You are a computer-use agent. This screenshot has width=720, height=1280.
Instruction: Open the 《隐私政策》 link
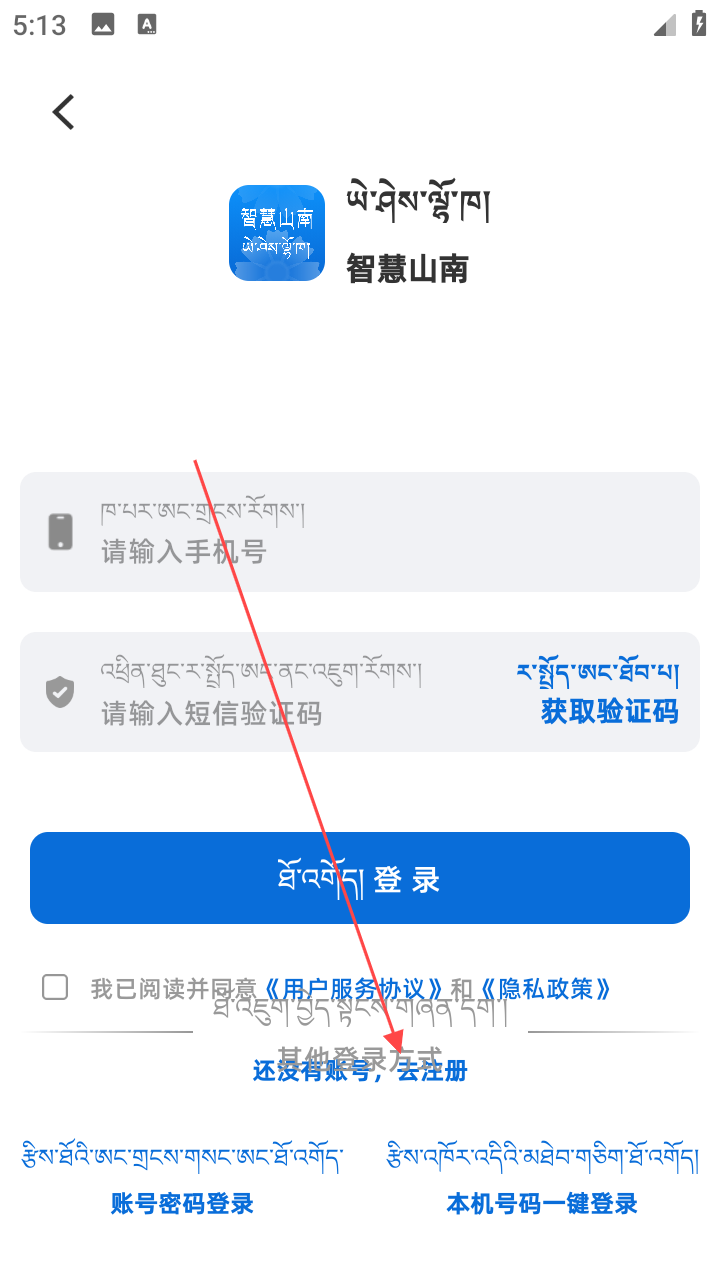(x=544, y=989)
